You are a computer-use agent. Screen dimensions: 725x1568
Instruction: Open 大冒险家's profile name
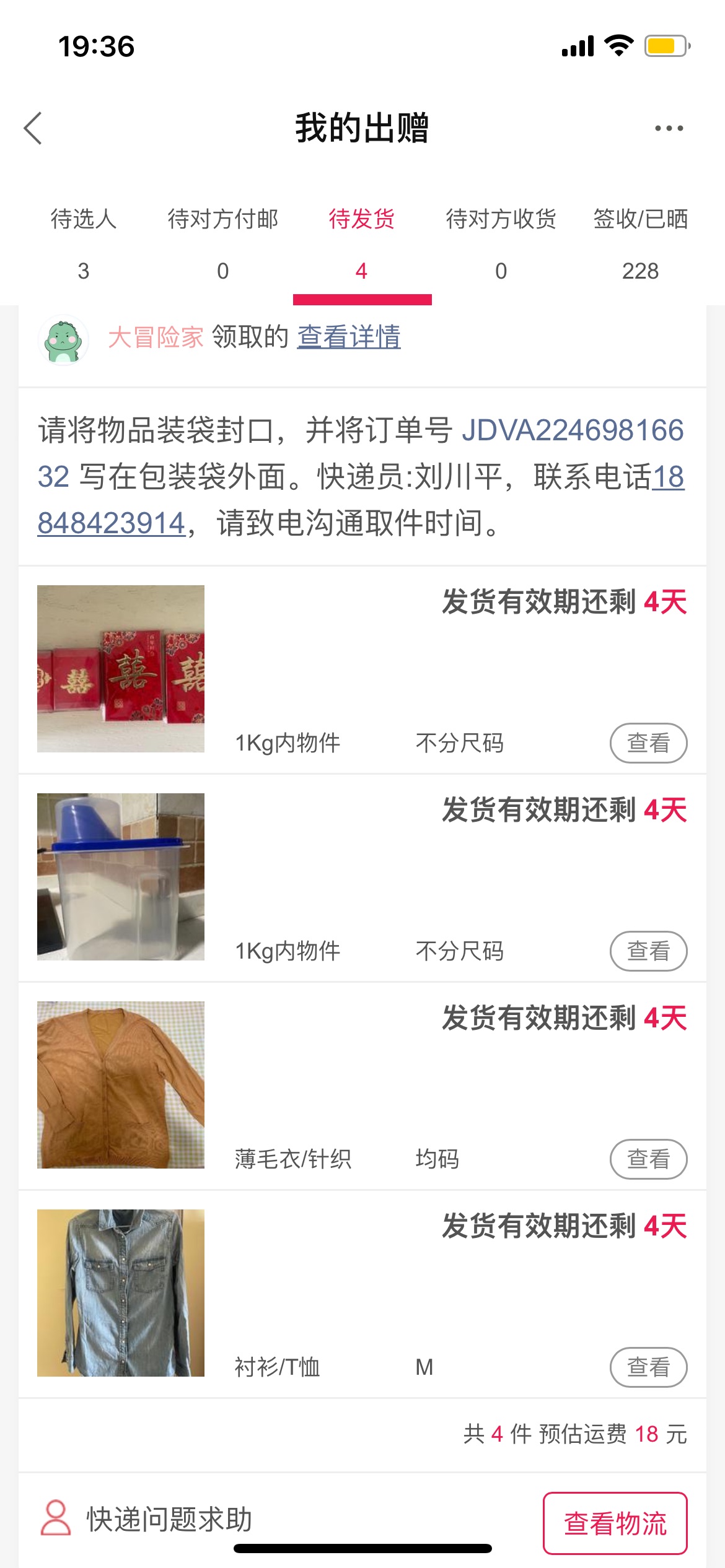tap(156, 338)
